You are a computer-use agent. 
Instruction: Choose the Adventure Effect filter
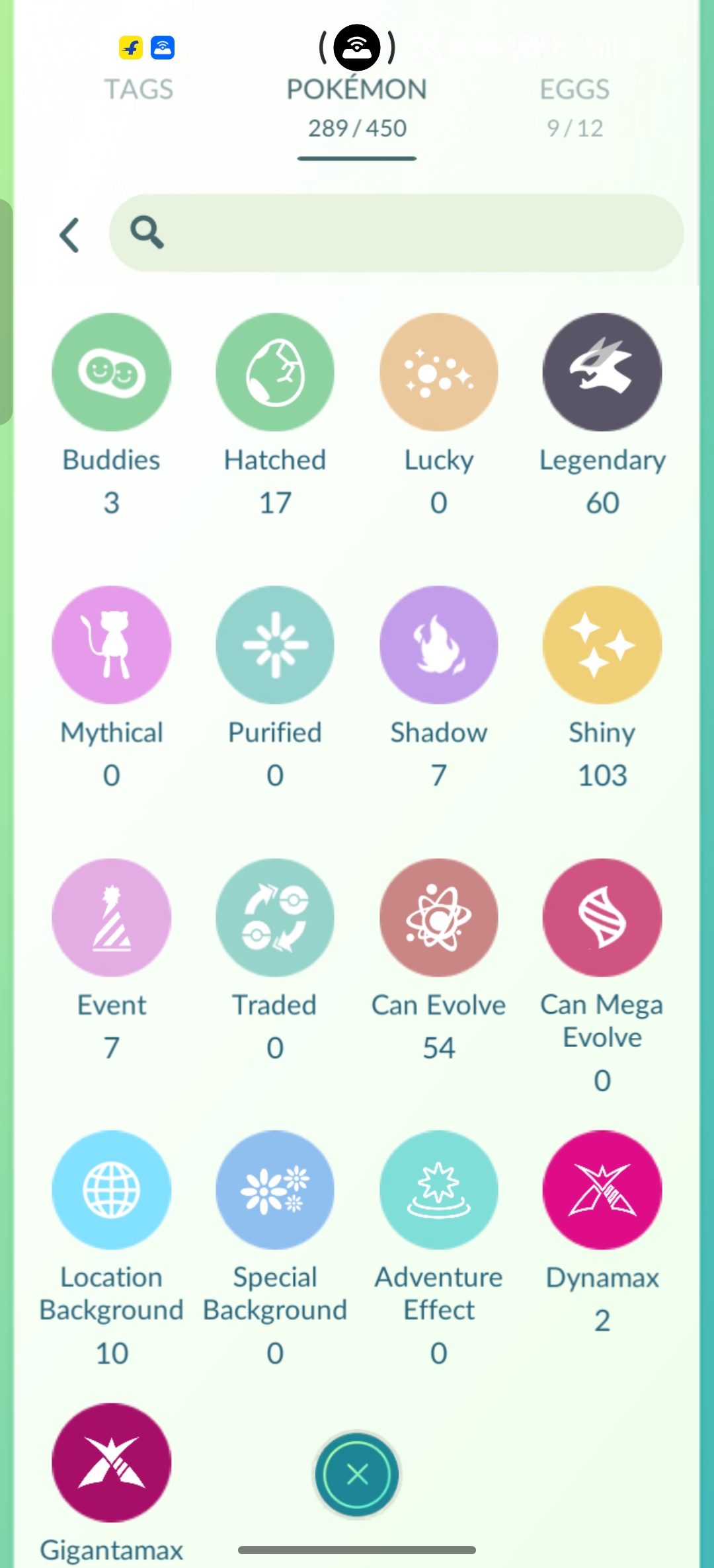[x=439, y=1190]
